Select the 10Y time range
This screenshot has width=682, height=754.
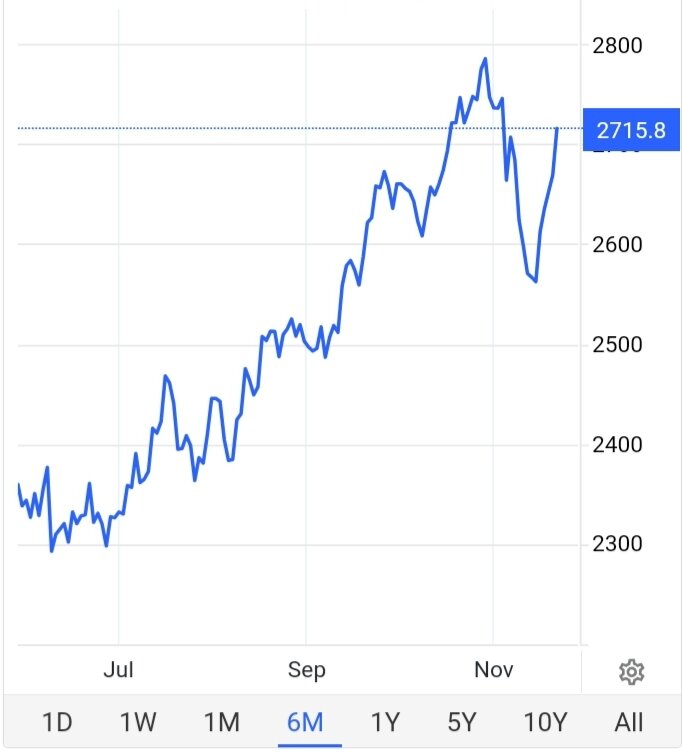[546, 722]
